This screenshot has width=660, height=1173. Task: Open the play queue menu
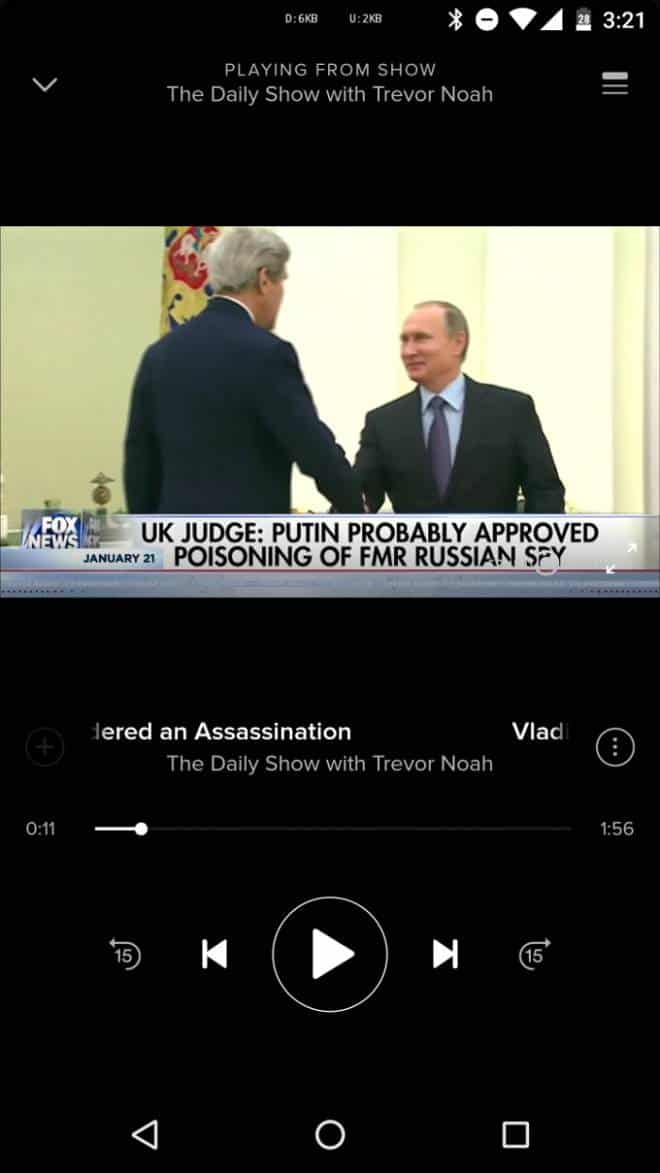coord(614,84)
